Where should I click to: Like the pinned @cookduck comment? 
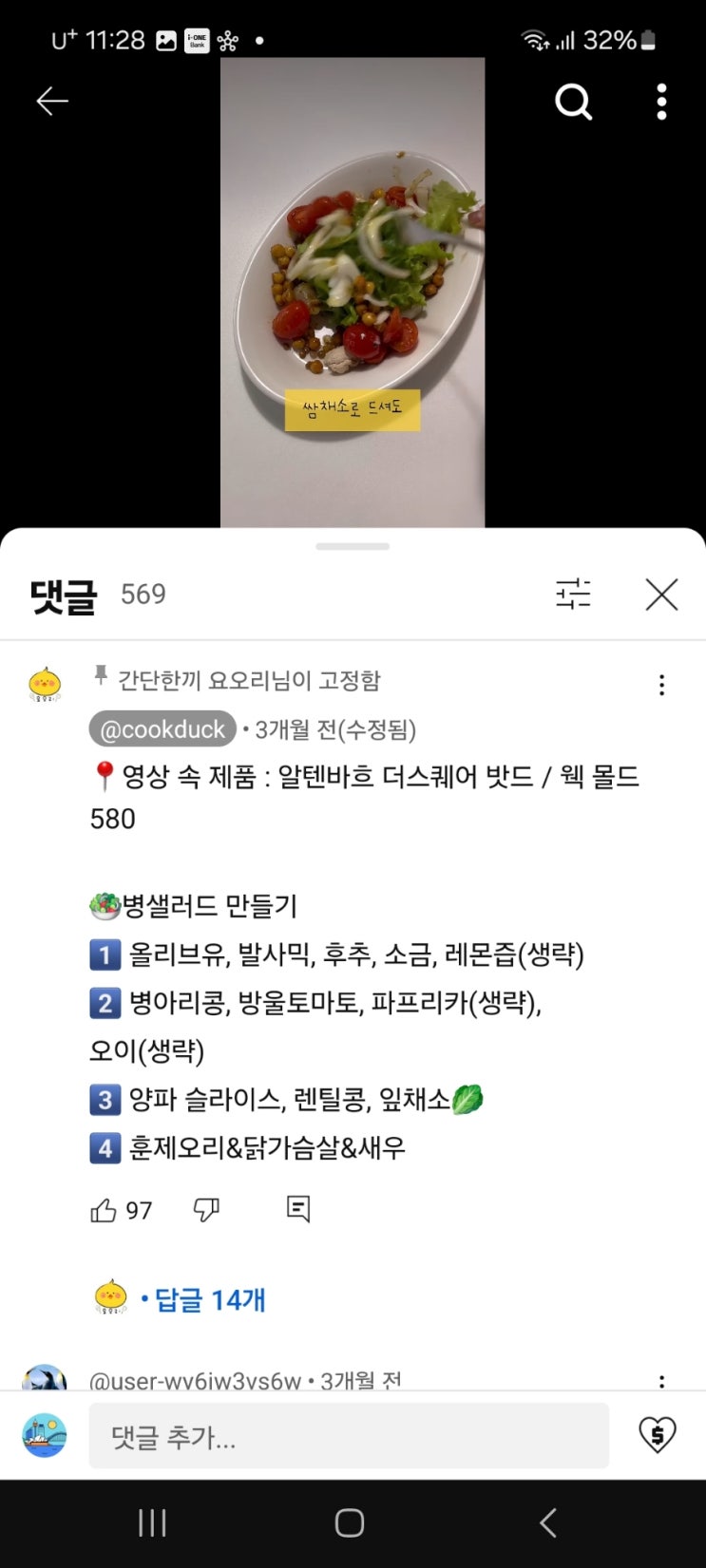coord(104,1210)
